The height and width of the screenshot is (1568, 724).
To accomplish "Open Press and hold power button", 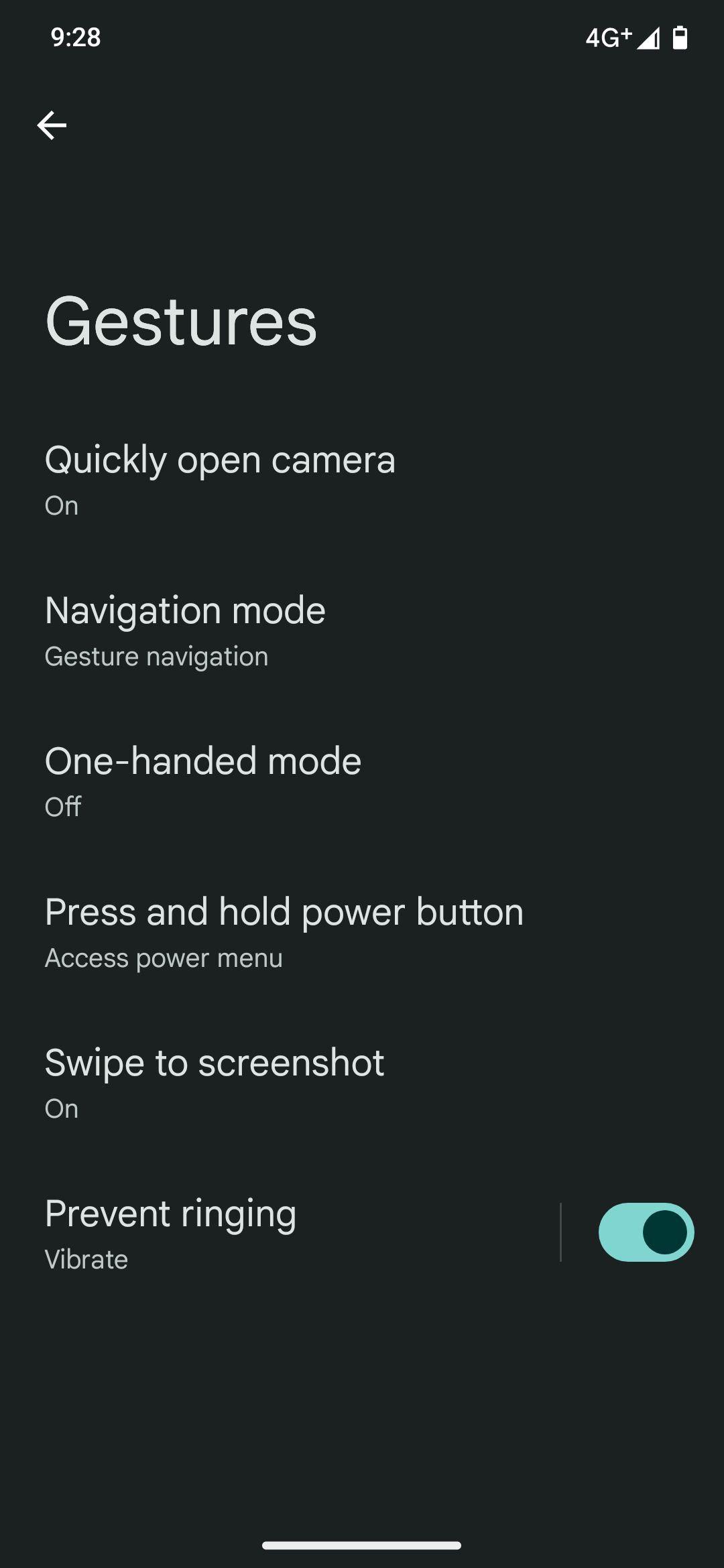I will 362,932.
